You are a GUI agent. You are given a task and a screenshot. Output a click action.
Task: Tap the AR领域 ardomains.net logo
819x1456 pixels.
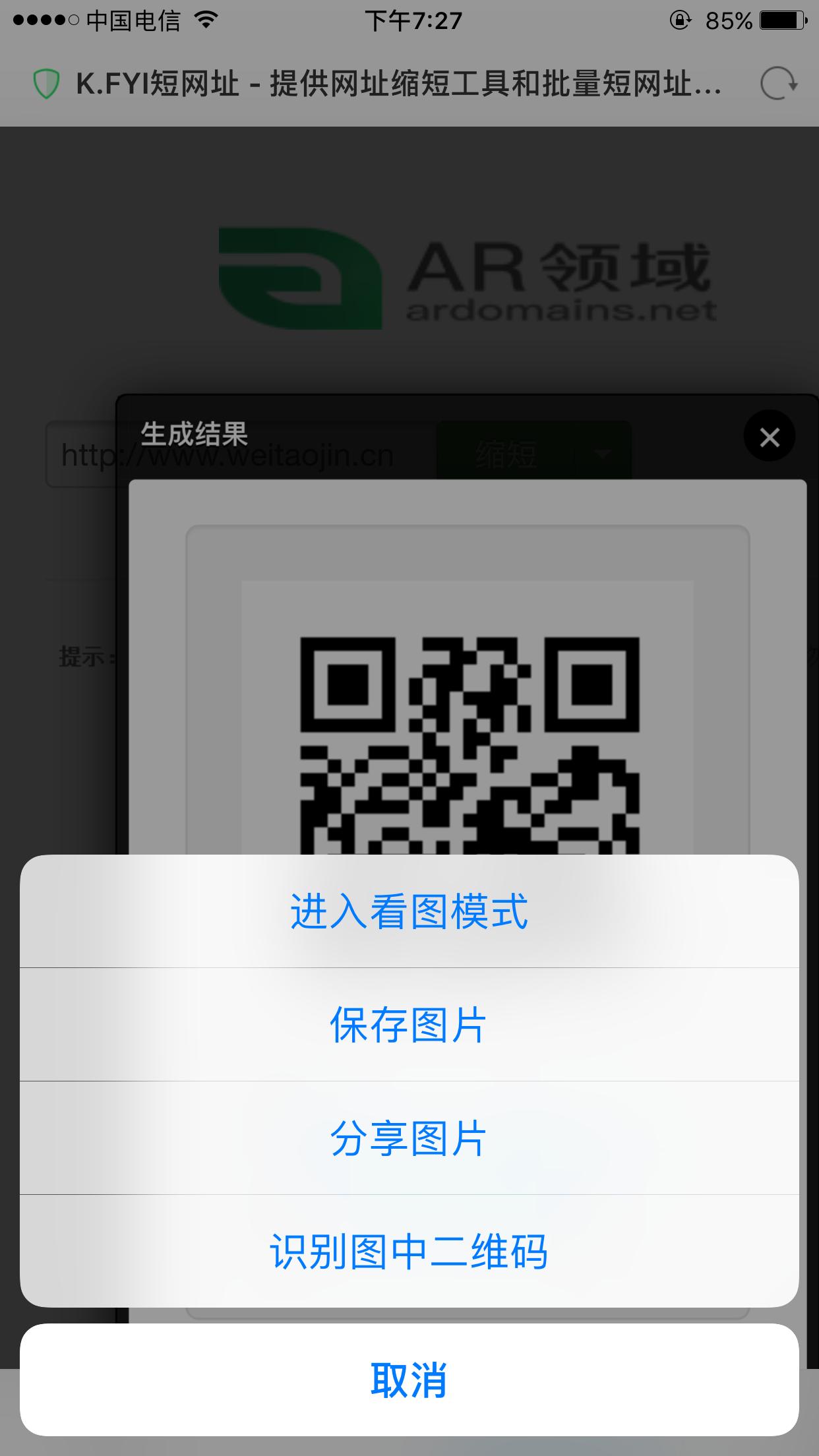[x=462, y=277]
